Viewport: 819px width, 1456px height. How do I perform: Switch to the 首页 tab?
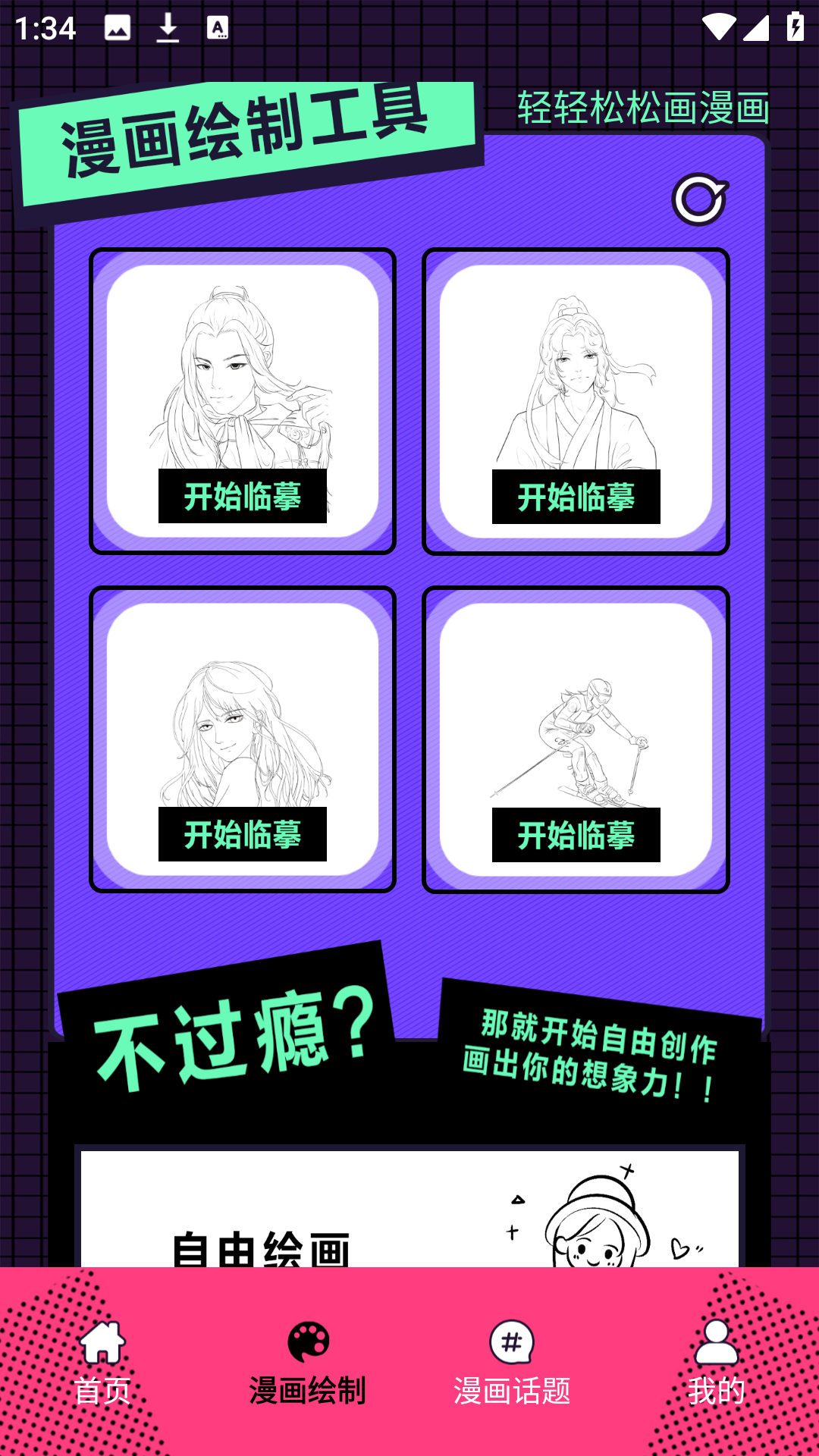click(102, 1363)
